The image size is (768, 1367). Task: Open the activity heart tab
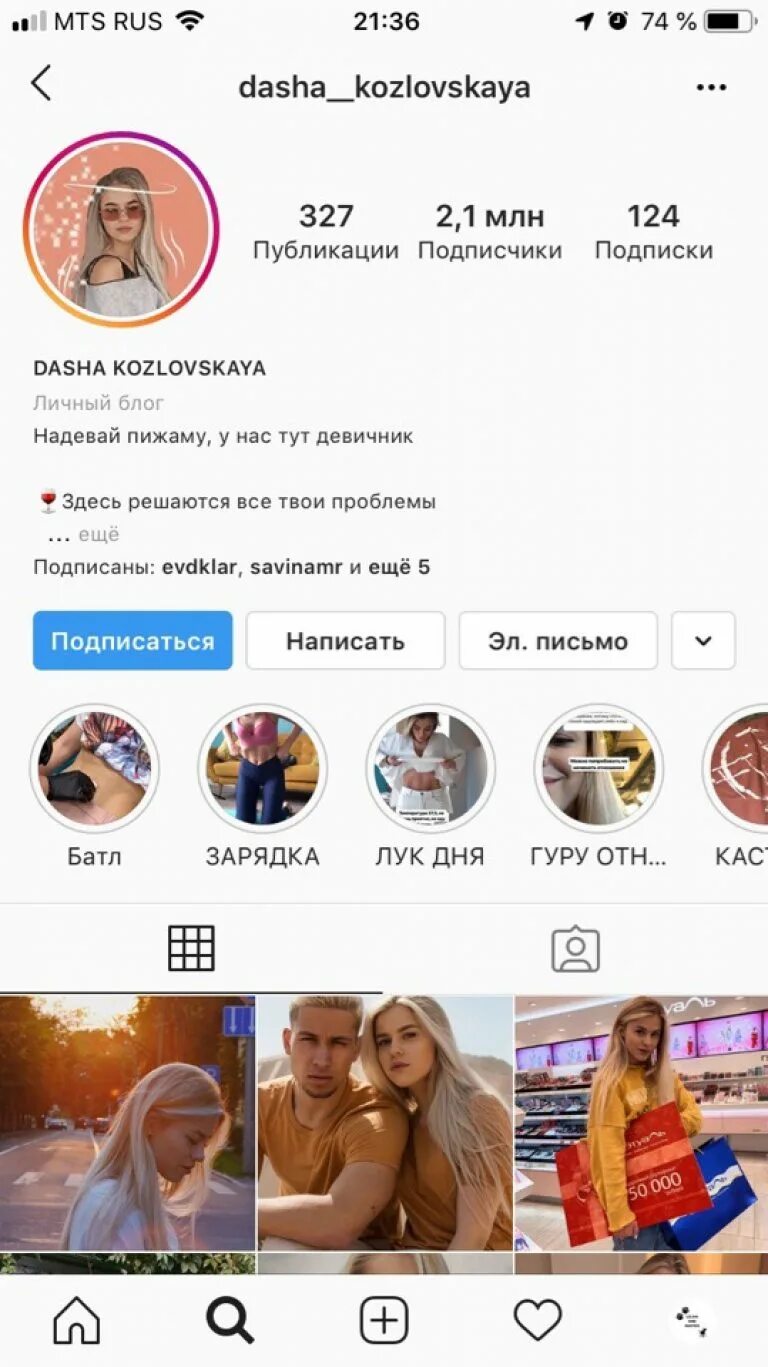(x=538, y=1320)
